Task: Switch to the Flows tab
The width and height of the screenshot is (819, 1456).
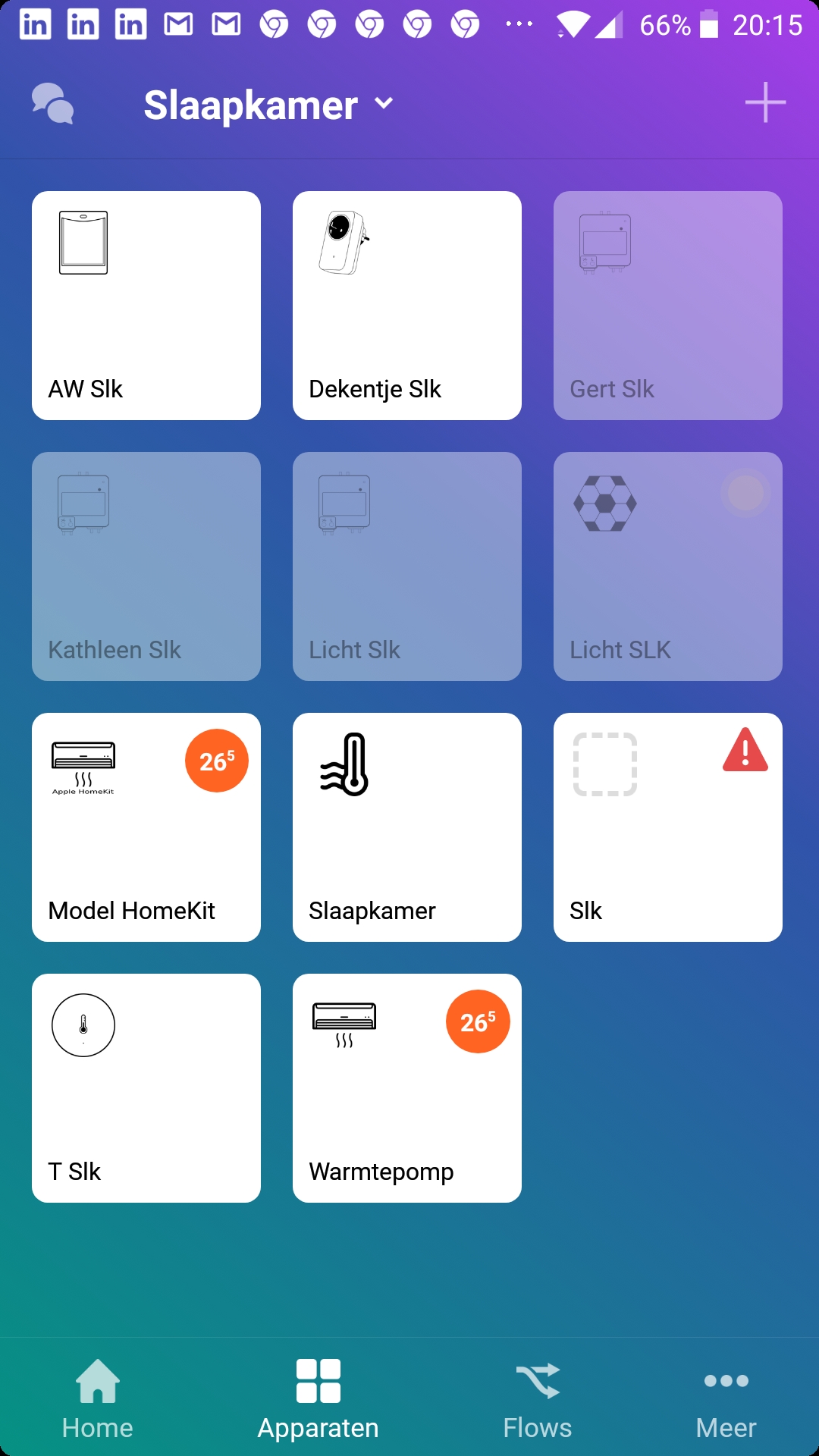Action: tap(538, 1398)
